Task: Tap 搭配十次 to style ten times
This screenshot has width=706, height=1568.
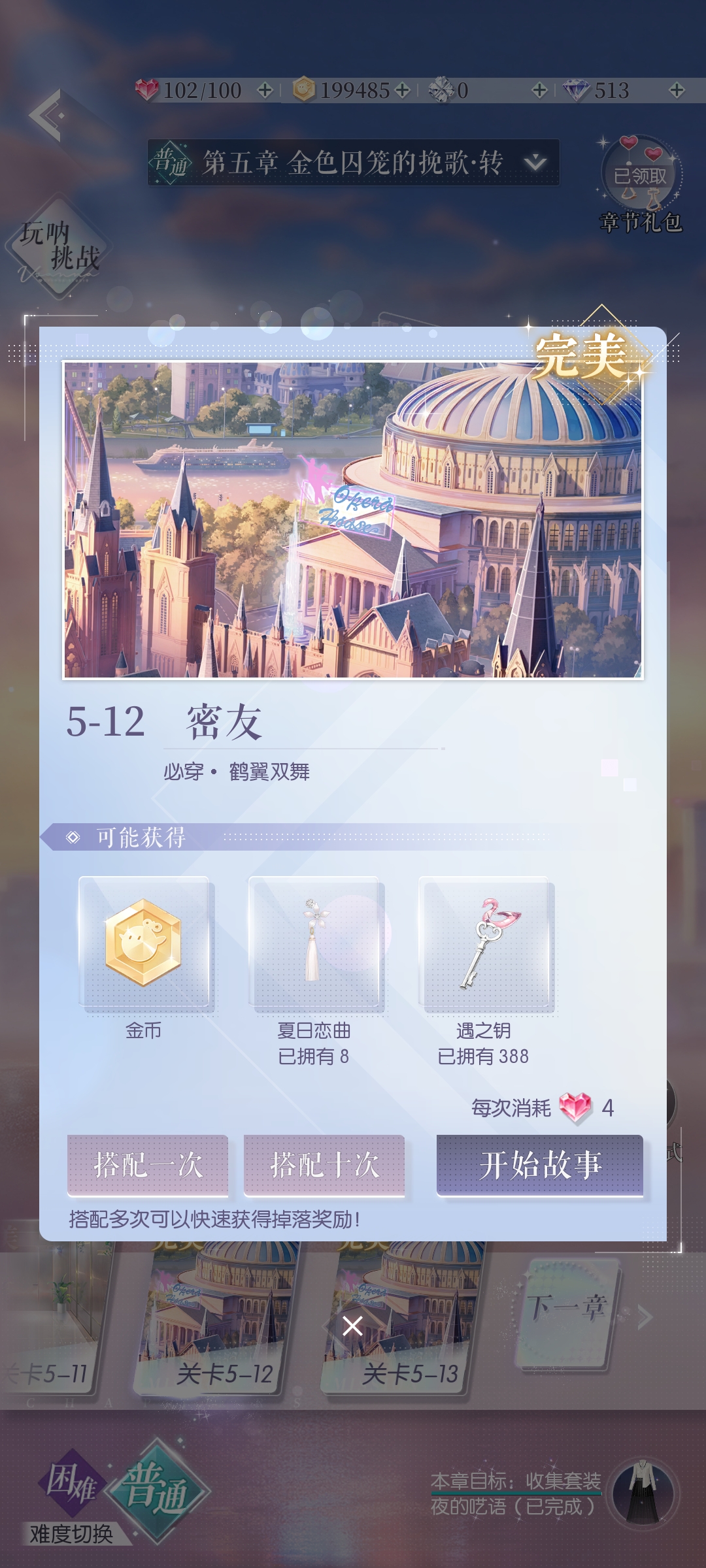Action: point(324,1165)
